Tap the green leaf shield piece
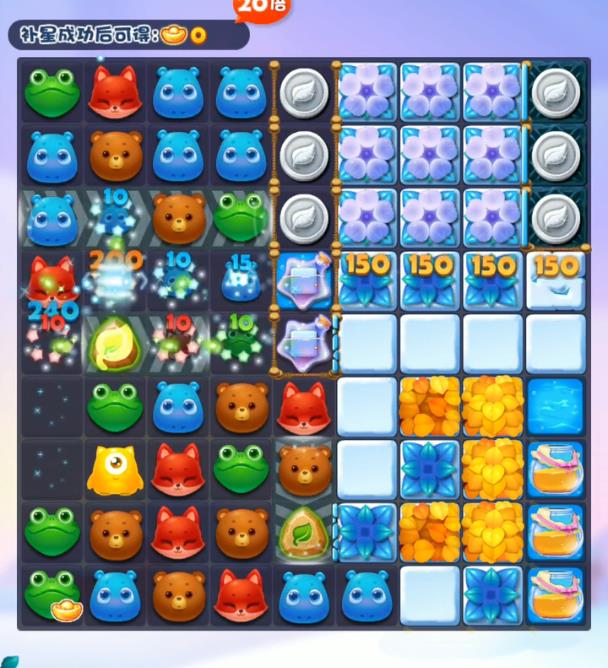This screenshot has width=608, height=668. 303,531
